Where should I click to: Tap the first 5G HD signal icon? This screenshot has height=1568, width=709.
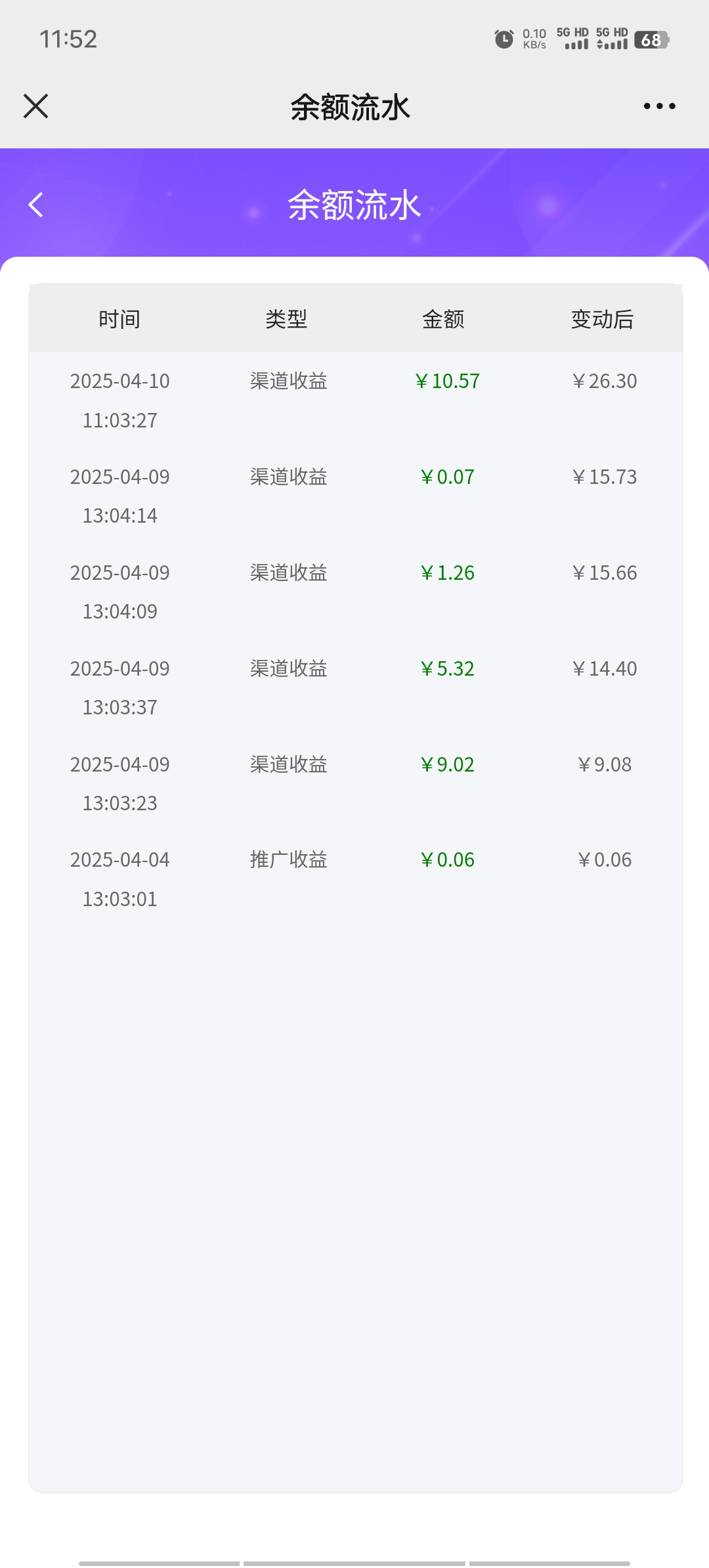click(575, 38)
